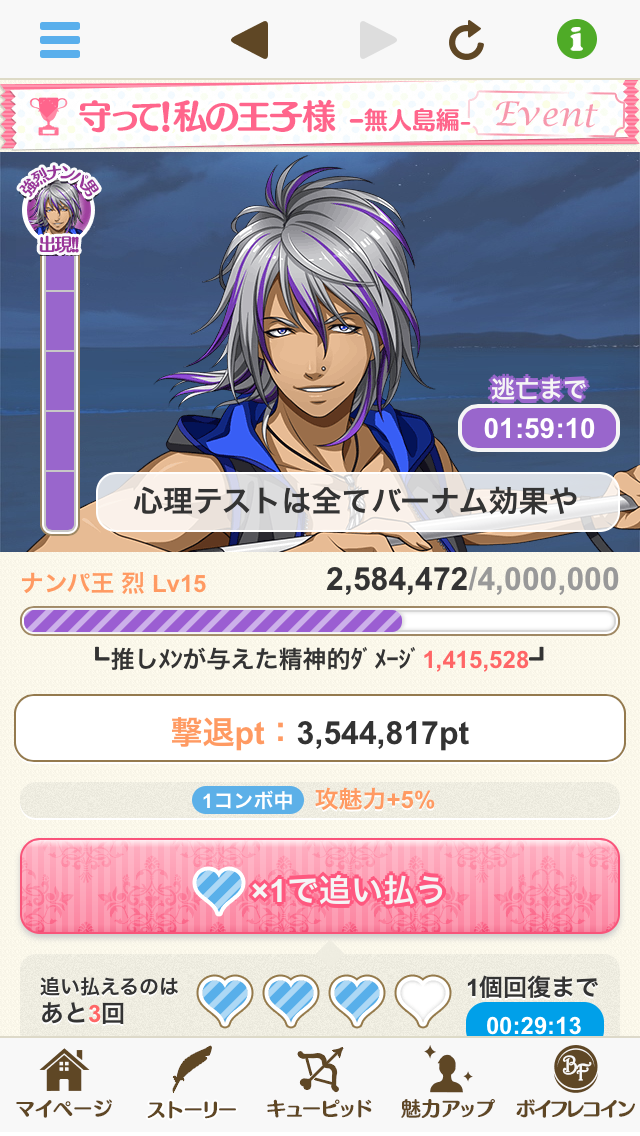
Task: Open the hamburger menu
Action: 60,40
